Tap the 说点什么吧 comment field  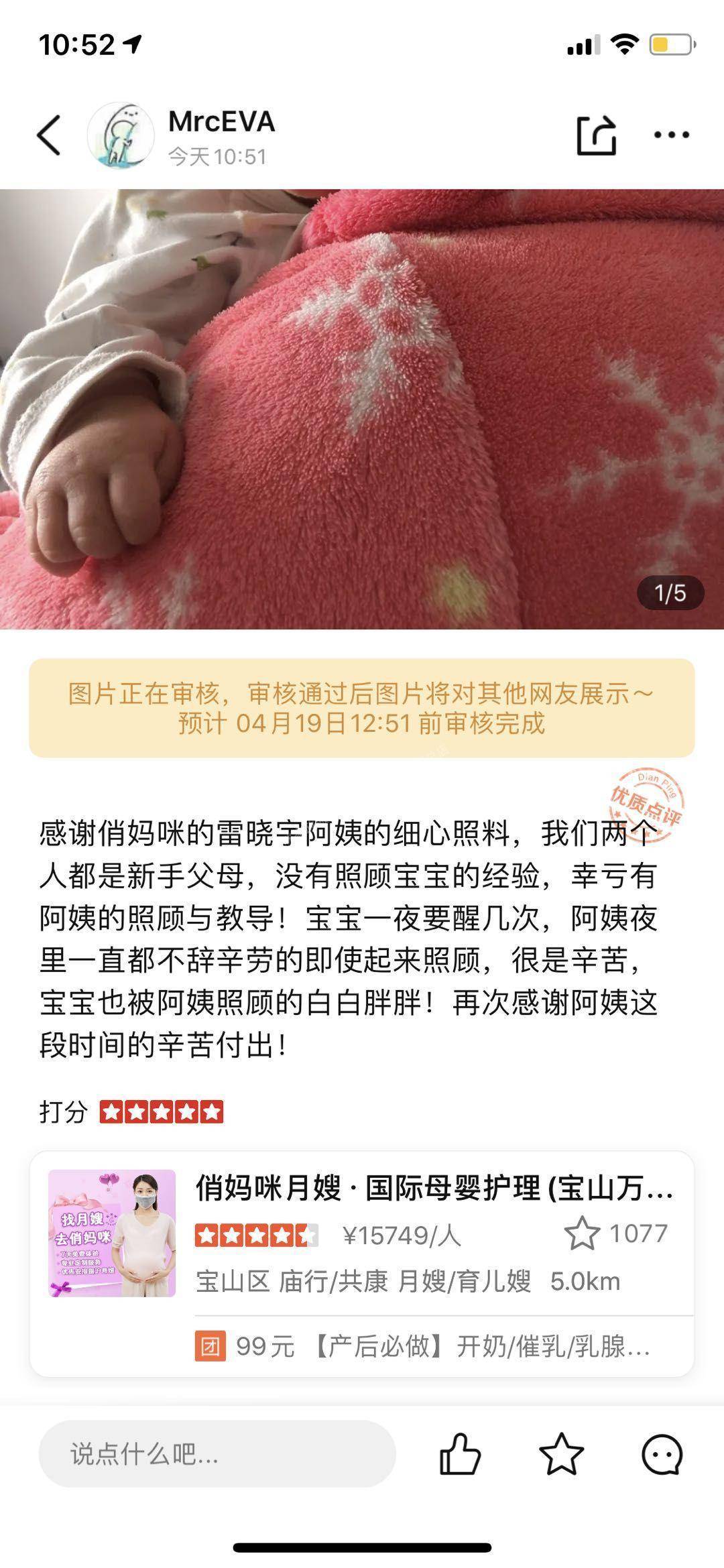click(x=217, y=1455)
